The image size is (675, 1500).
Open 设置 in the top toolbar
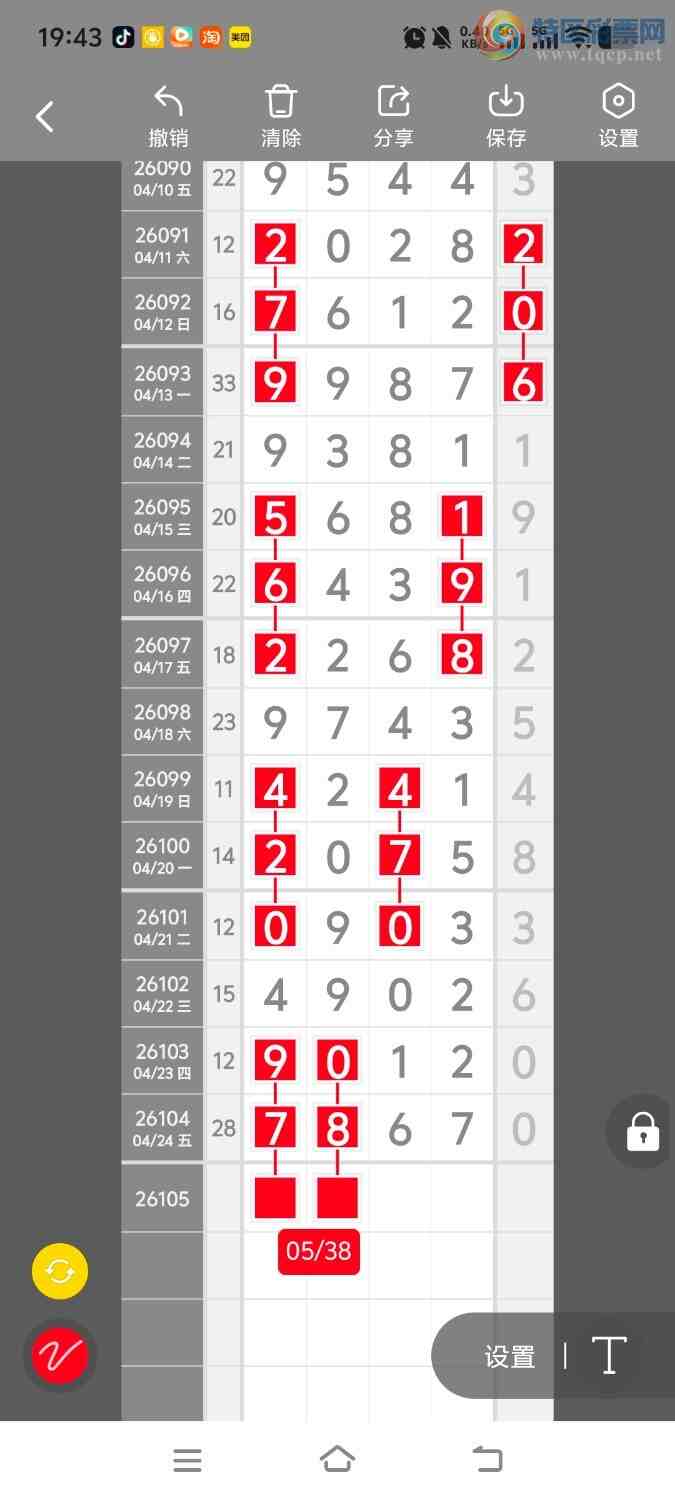pyautogui.click(x=618, y=117)
